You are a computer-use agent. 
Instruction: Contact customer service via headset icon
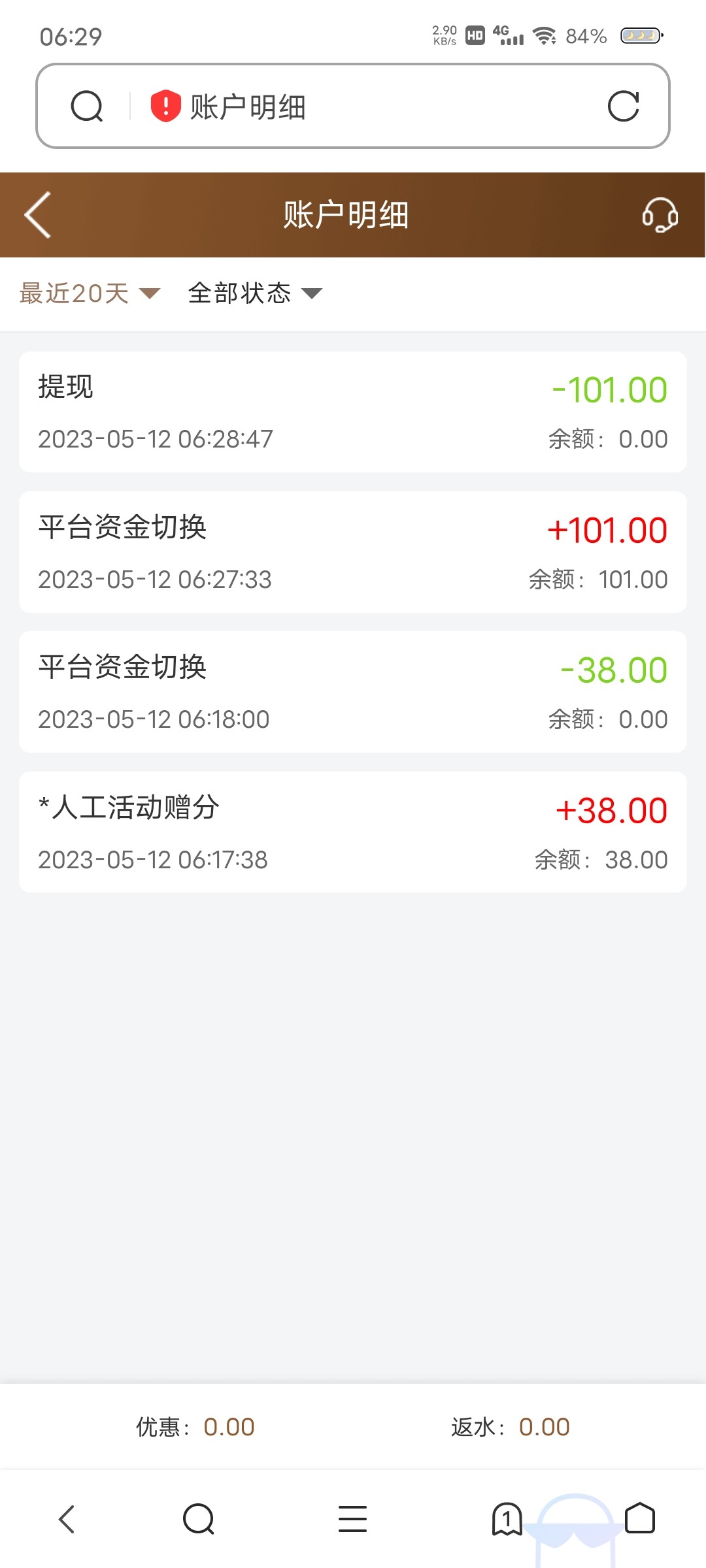(x=660, y=215)
